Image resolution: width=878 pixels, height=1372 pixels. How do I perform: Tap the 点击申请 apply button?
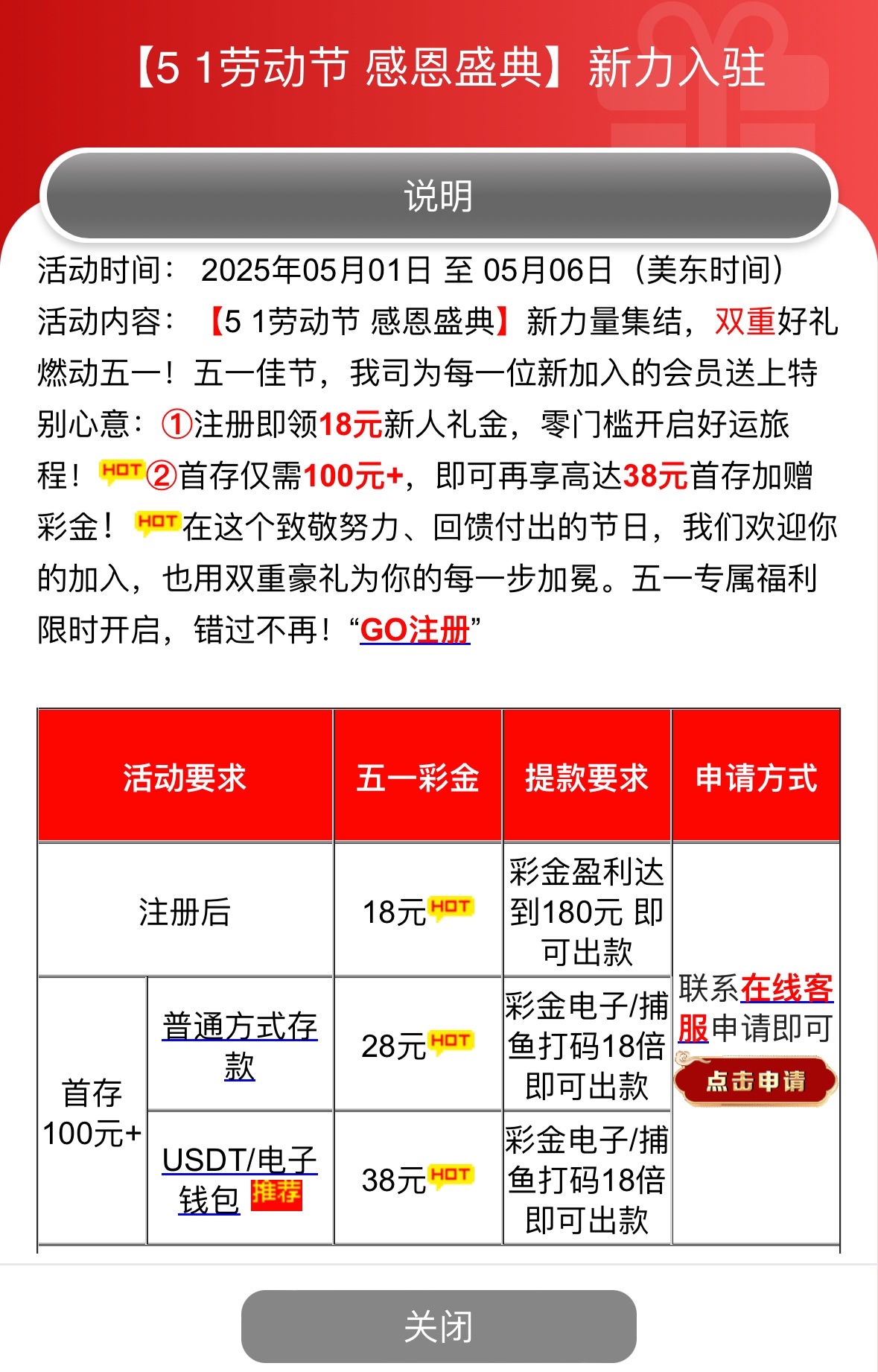755,1081
